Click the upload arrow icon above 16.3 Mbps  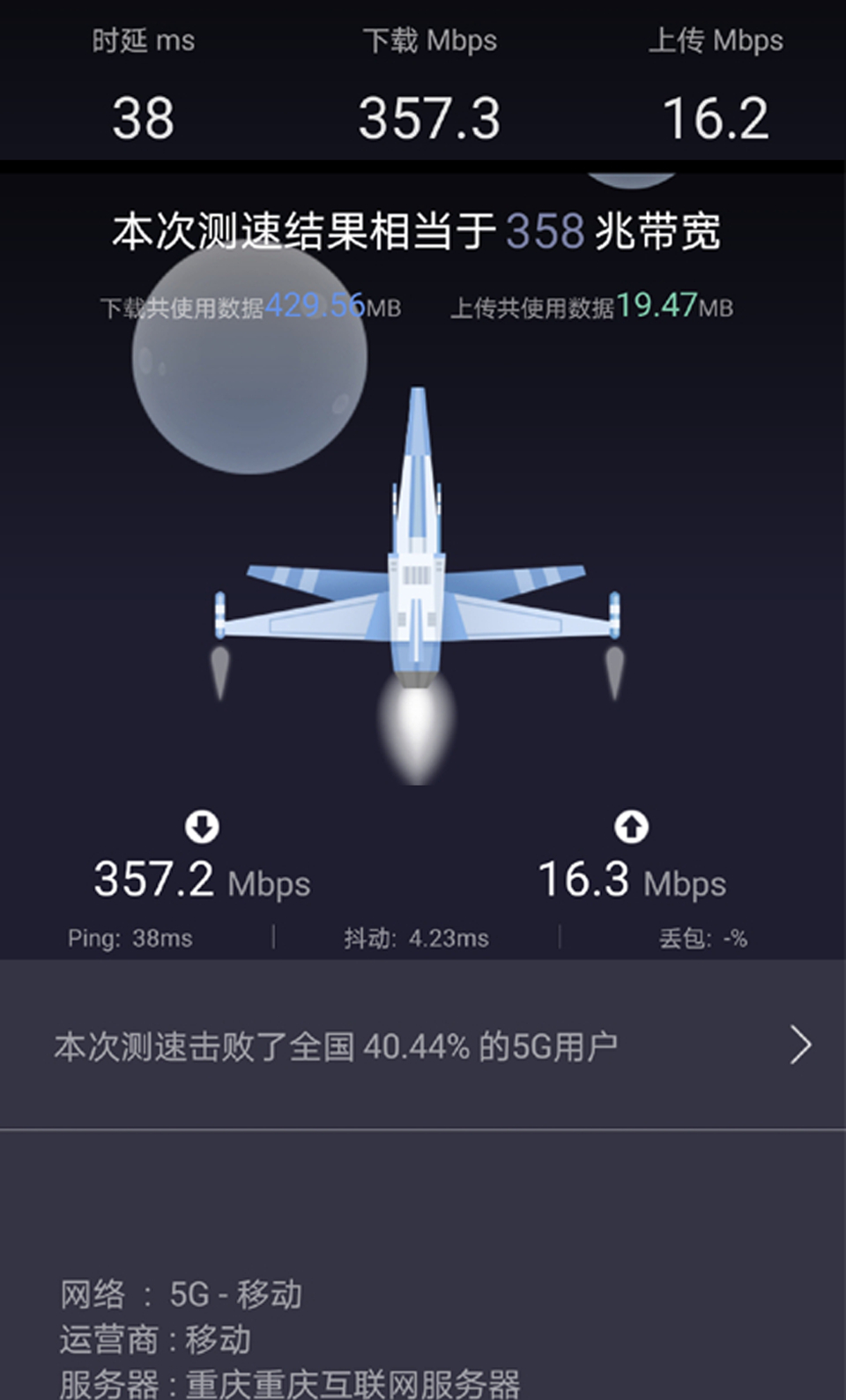pos(631,827)
